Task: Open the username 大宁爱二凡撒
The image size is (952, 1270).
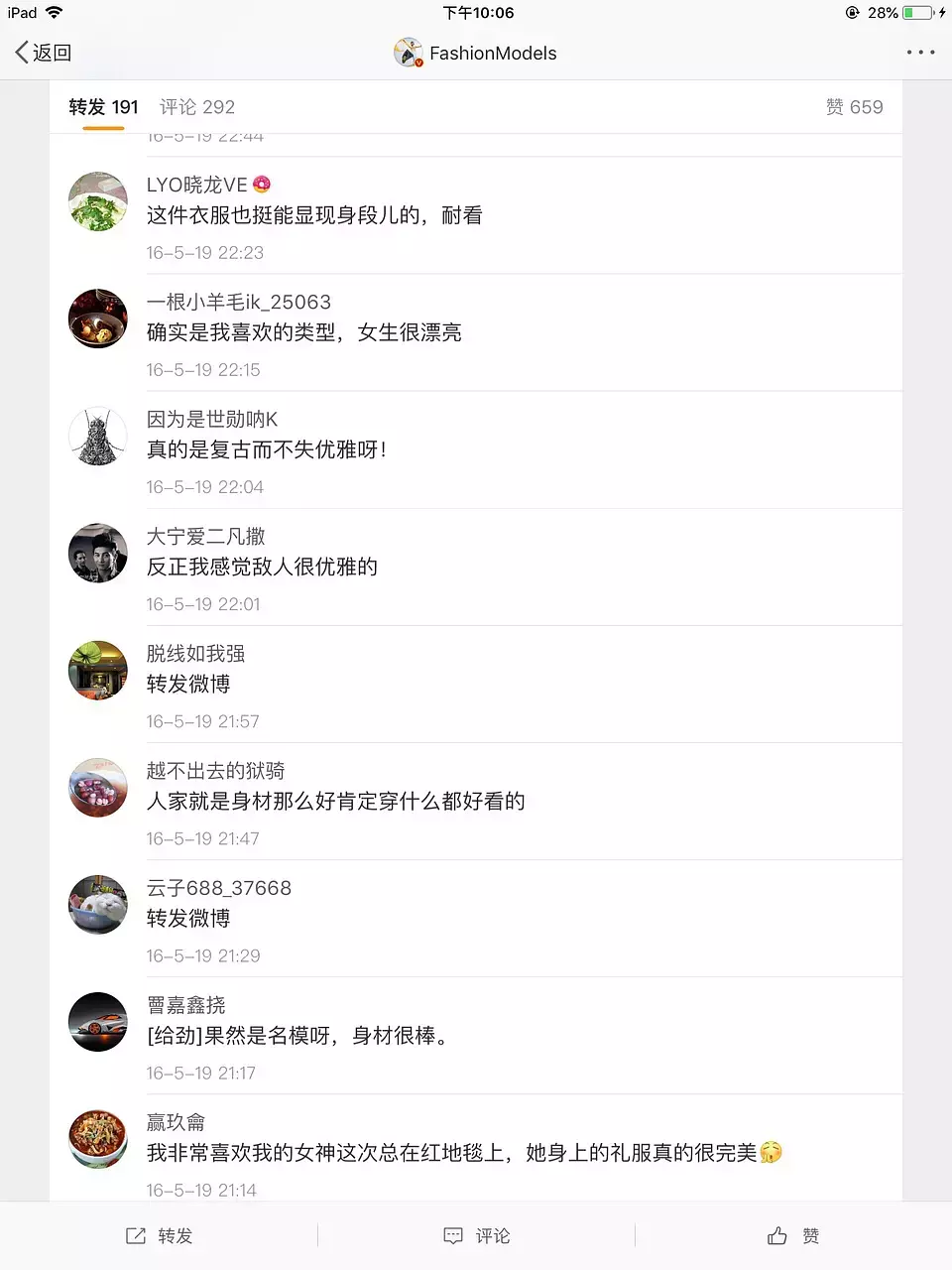Action: tap(206, 537)
